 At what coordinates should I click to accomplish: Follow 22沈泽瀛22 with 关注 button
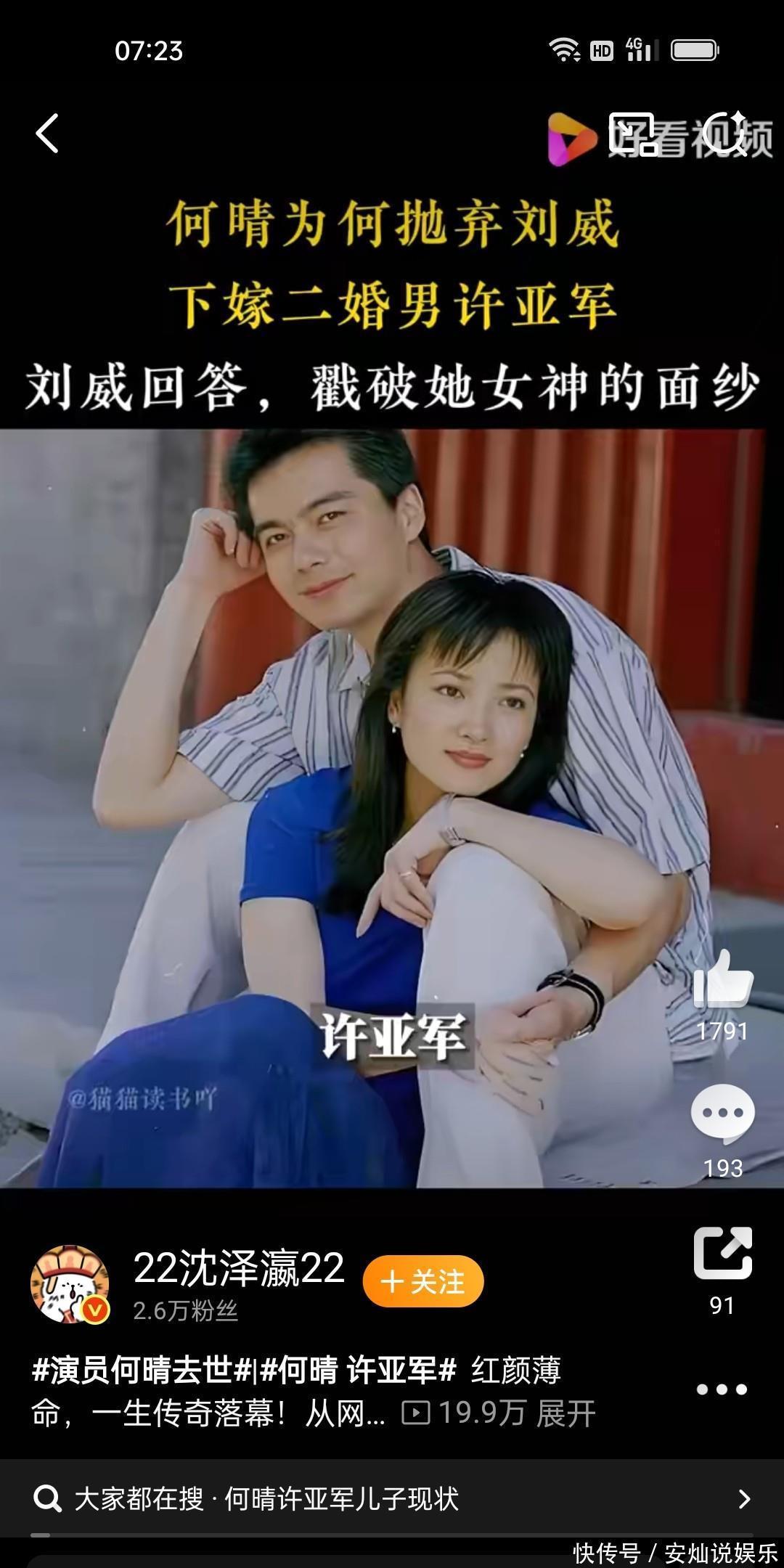click(423, 1282)
